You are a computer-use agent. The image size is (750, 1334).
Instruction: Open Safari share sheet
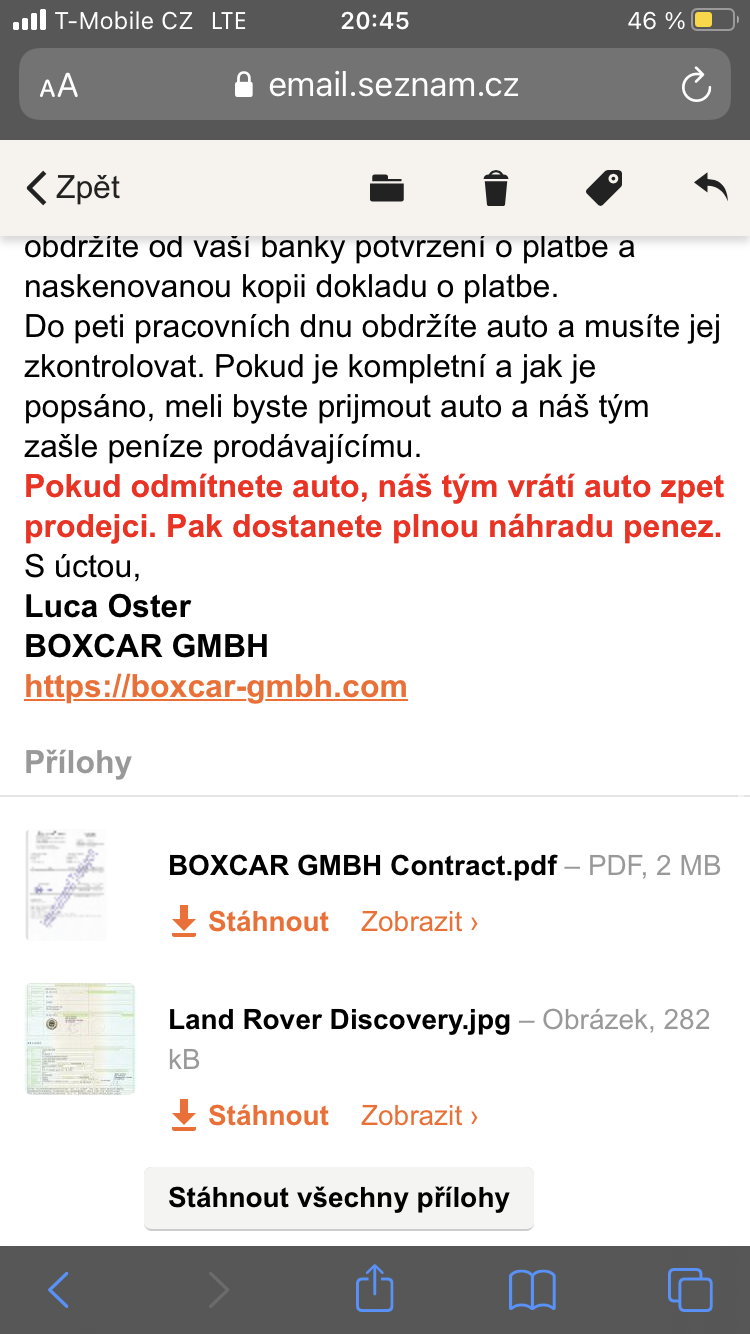[x=375, y=1289]
